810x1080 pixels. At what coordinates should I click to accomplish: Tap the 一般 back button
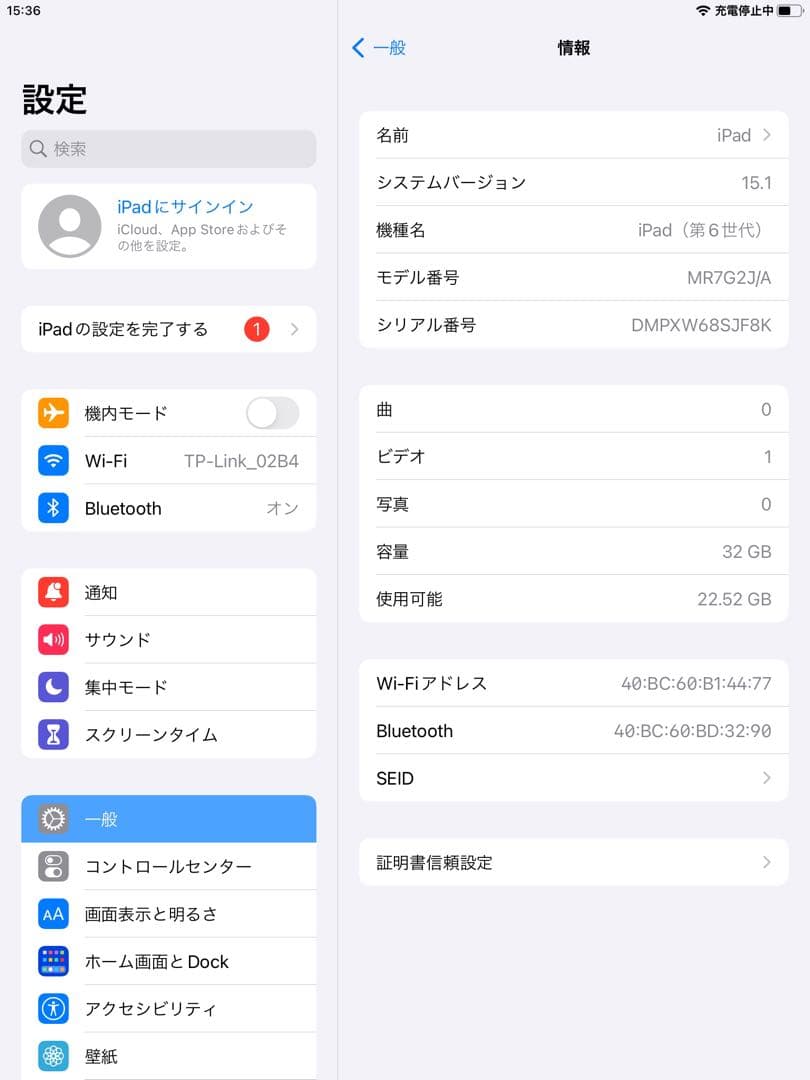pos(379,47)
